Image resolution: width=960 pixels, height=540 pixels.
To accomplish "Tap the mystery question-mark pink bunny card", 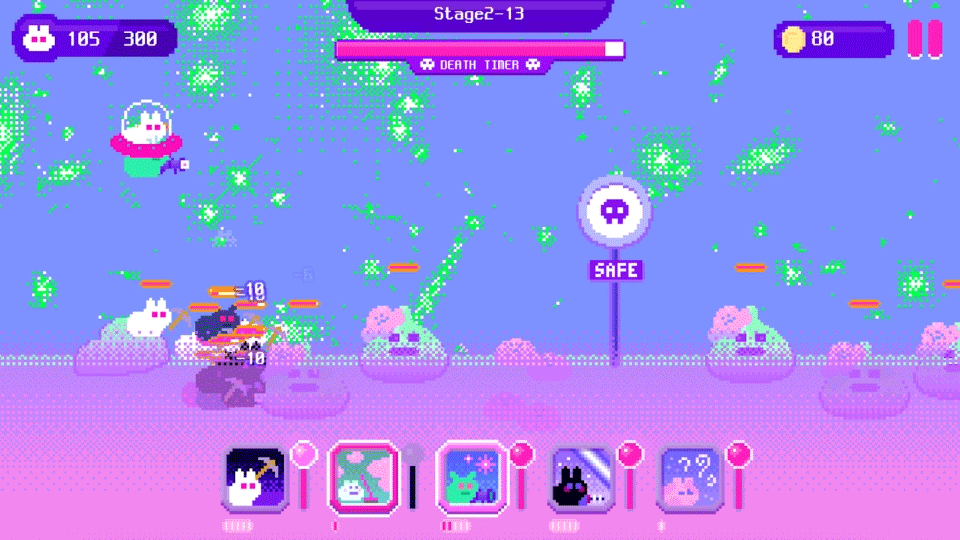I will click(690, 479).
